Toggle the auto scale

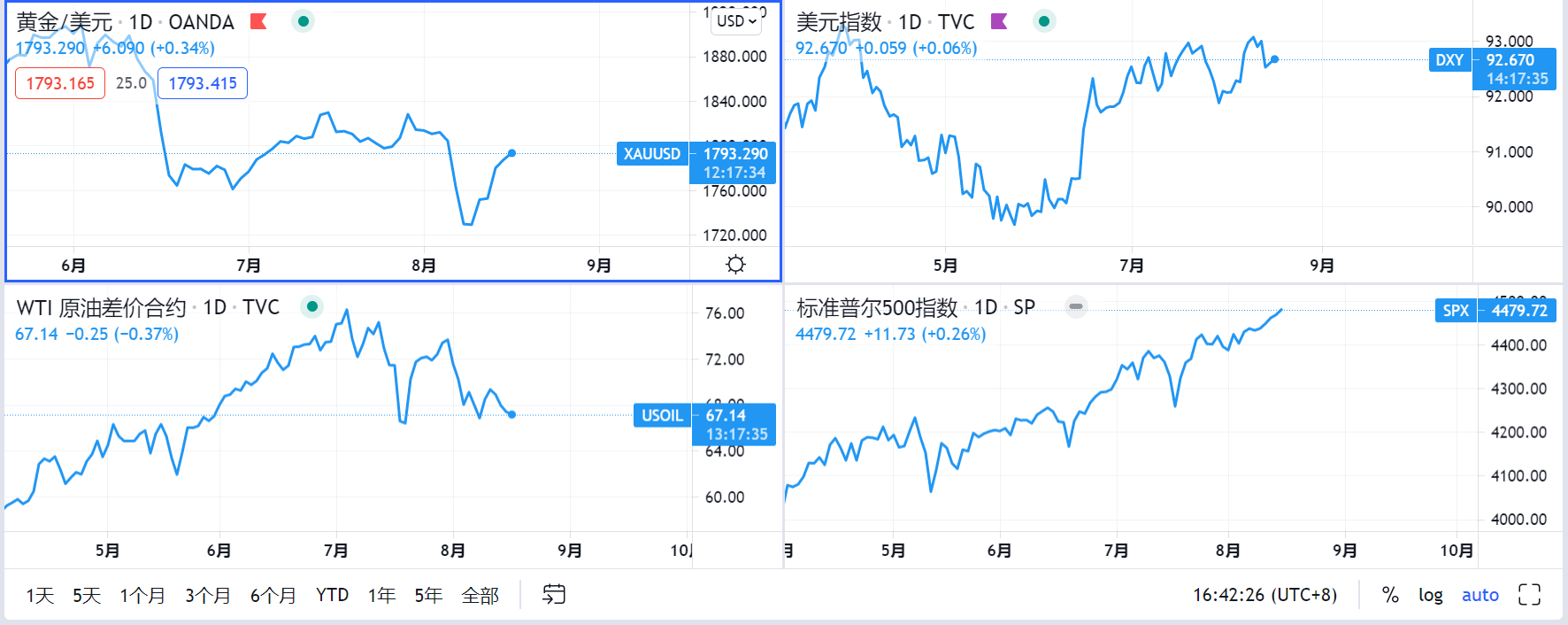coord(1480,595)
